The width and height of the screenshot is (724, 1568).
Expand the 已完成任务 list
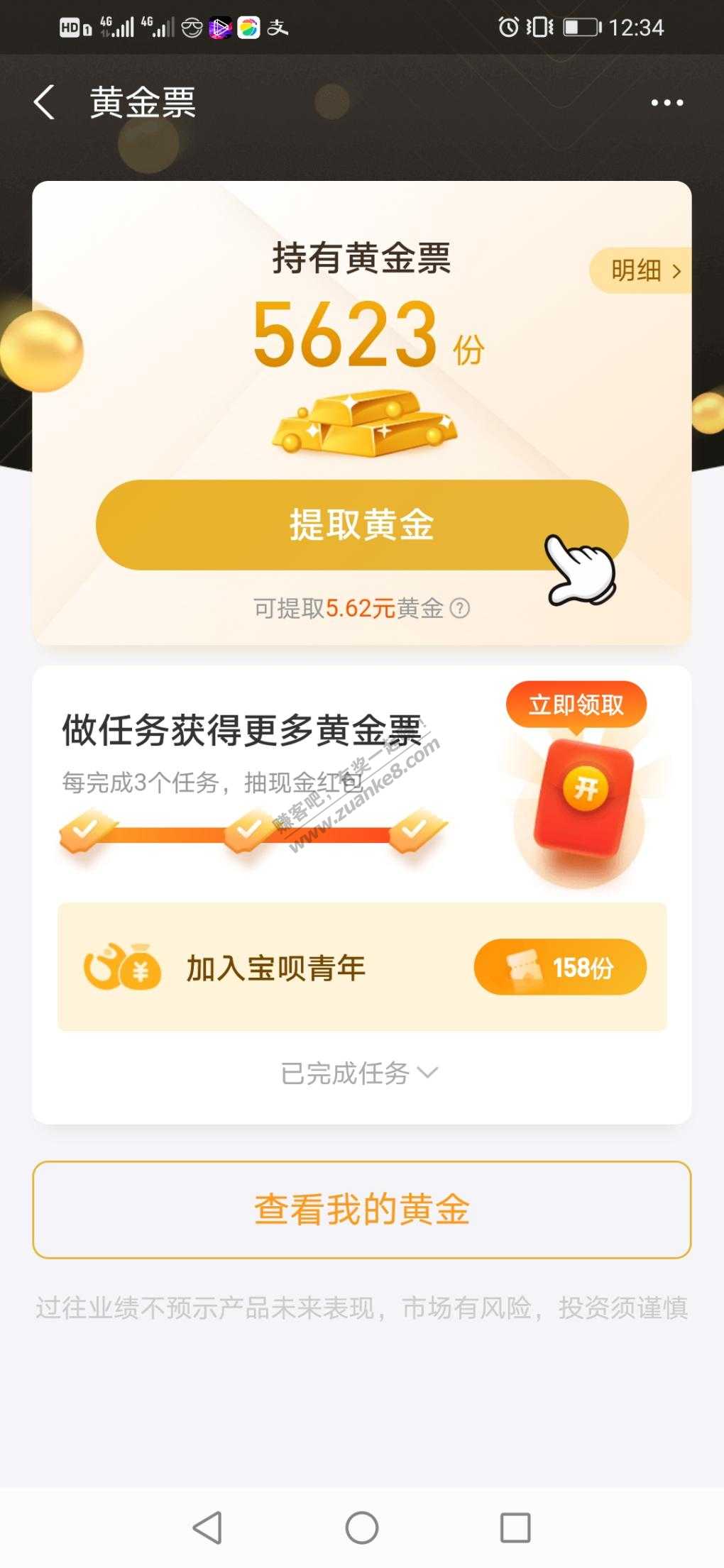(x=359, y=1073)
